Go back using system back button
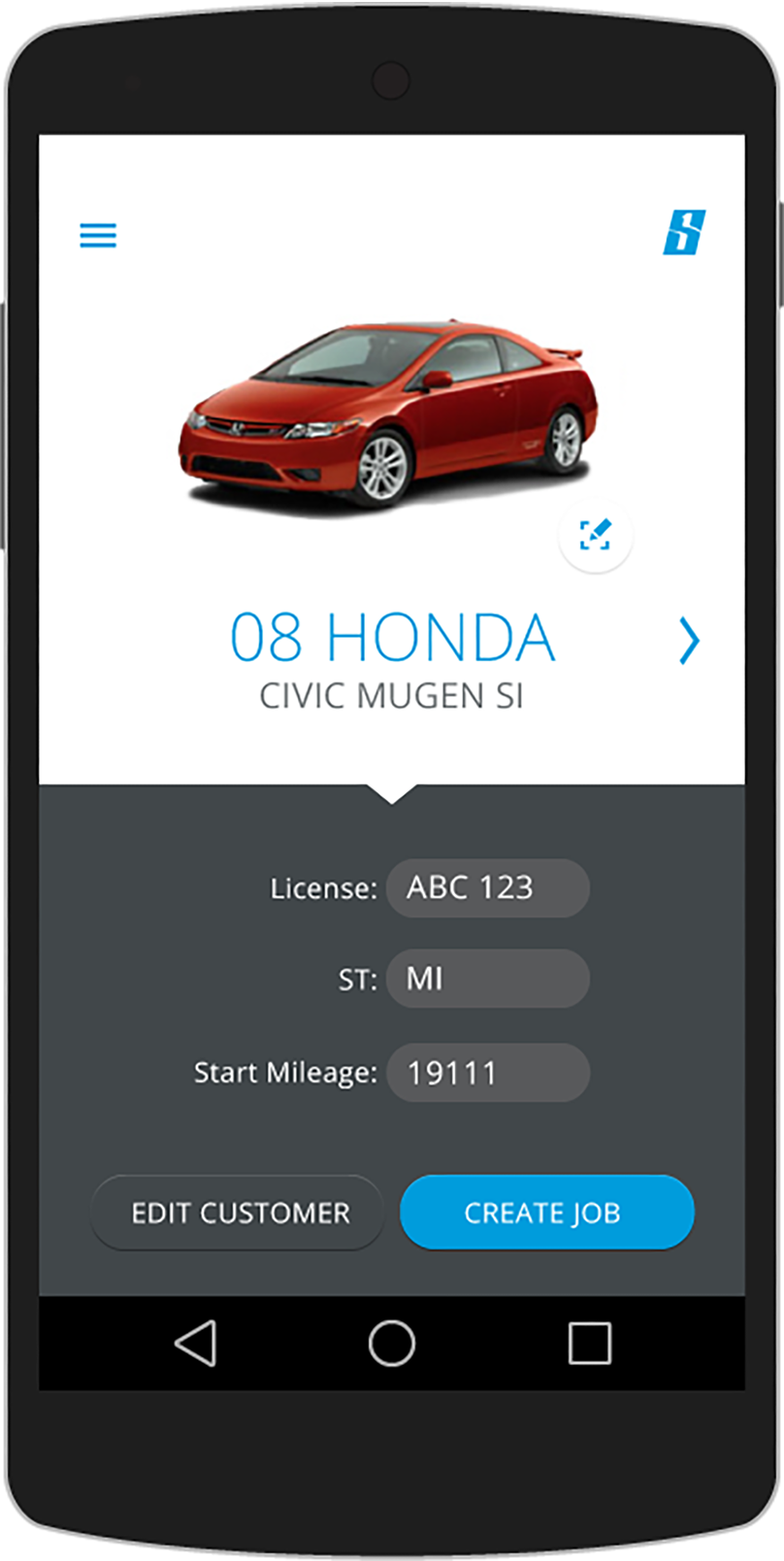 (195, 1345)
